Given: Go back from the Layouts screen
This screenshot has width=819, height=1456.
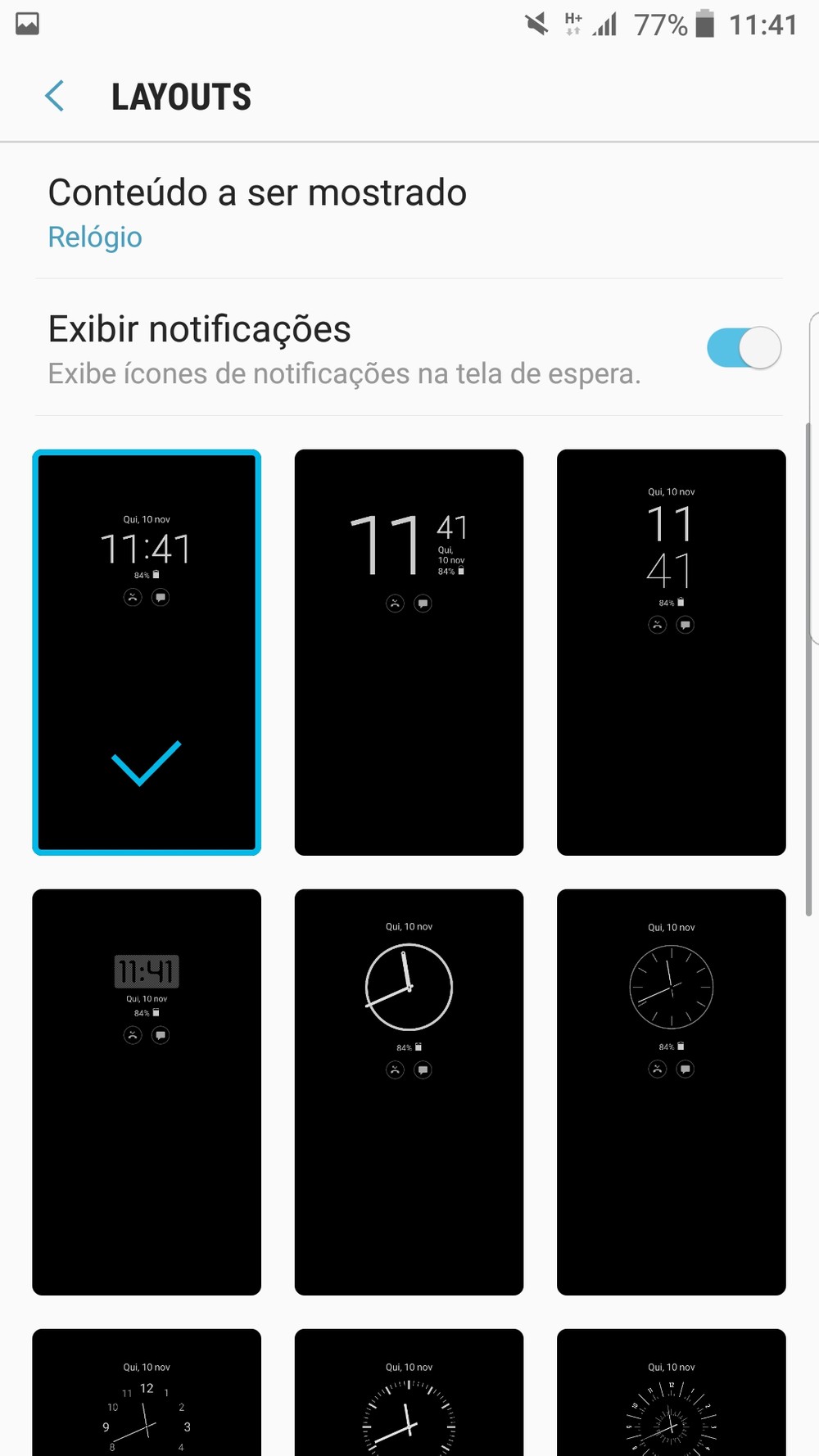Looking at the screenshot, I should pyautogui.click(x=54, y=97).
